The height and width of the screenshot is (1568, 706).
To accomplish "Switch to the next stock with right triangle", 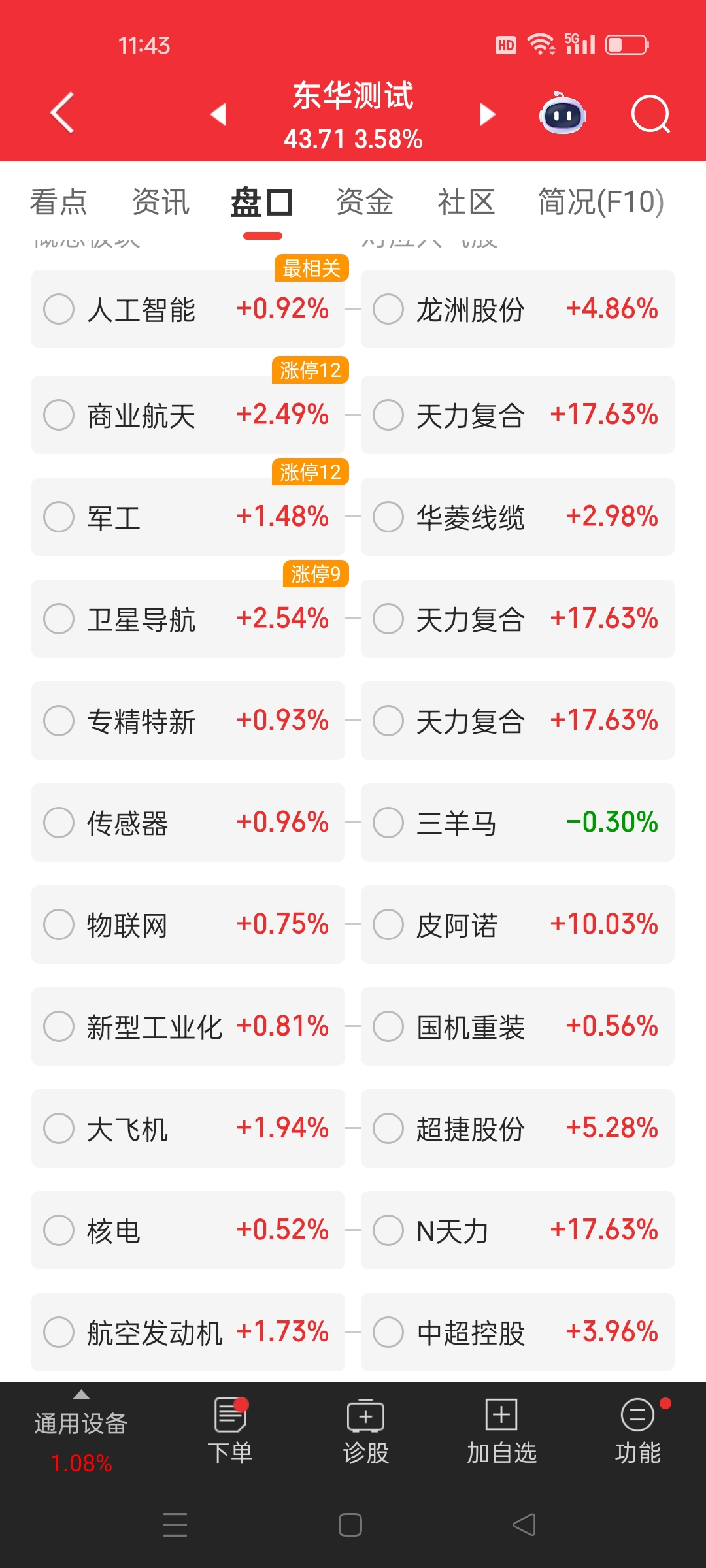I will pos(488,114).
